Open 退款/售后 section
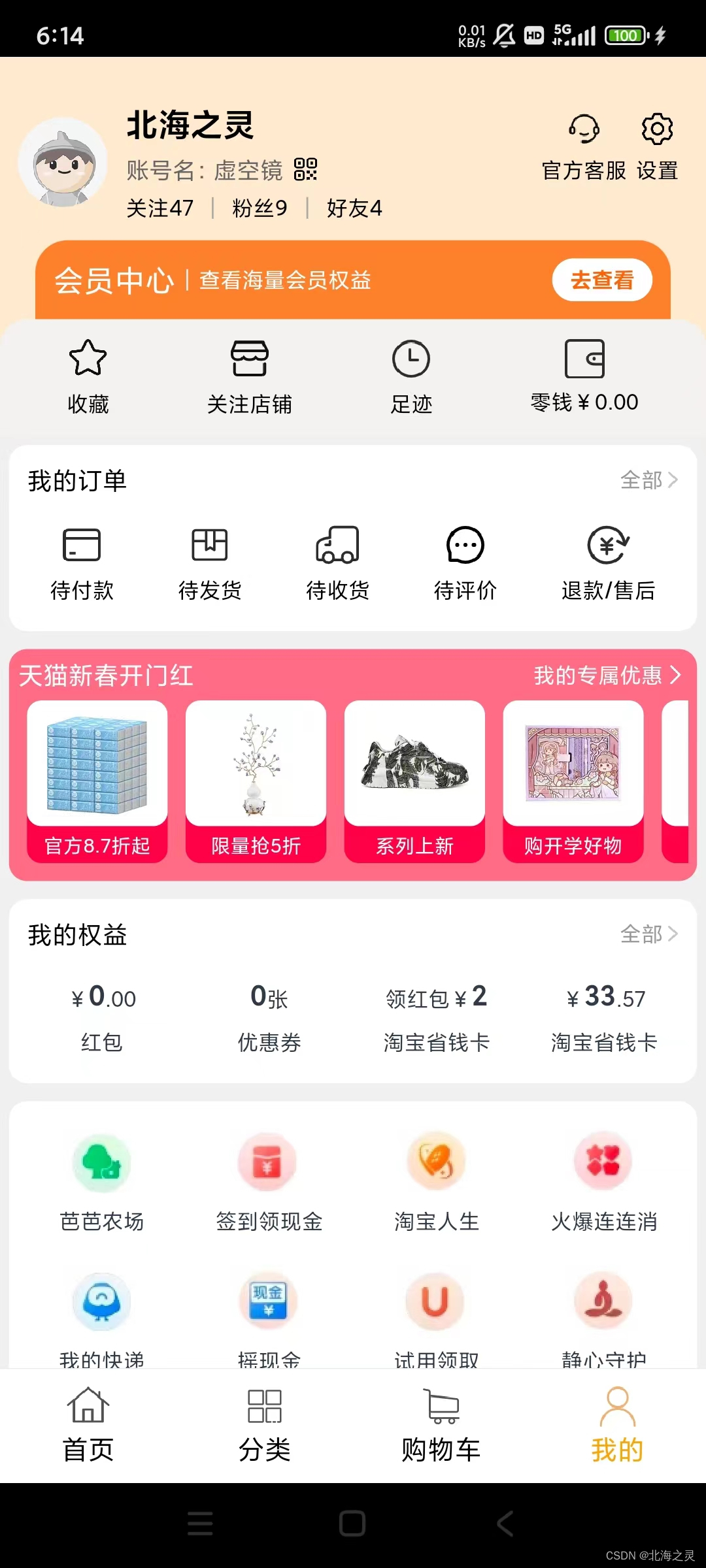This screenshot has width=706, height=1568. (608, 562)
